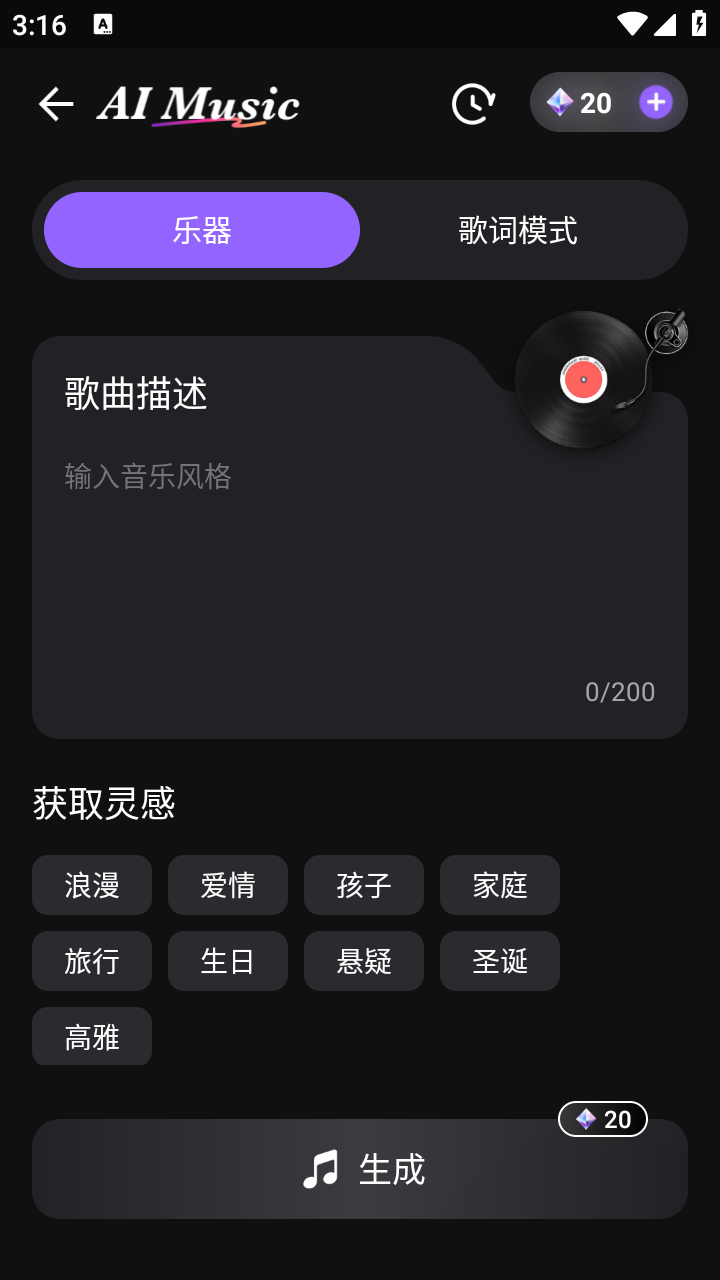720x1280 pixels.
Task: Click the 0/200 character counter
Action: tap(620, 691)
